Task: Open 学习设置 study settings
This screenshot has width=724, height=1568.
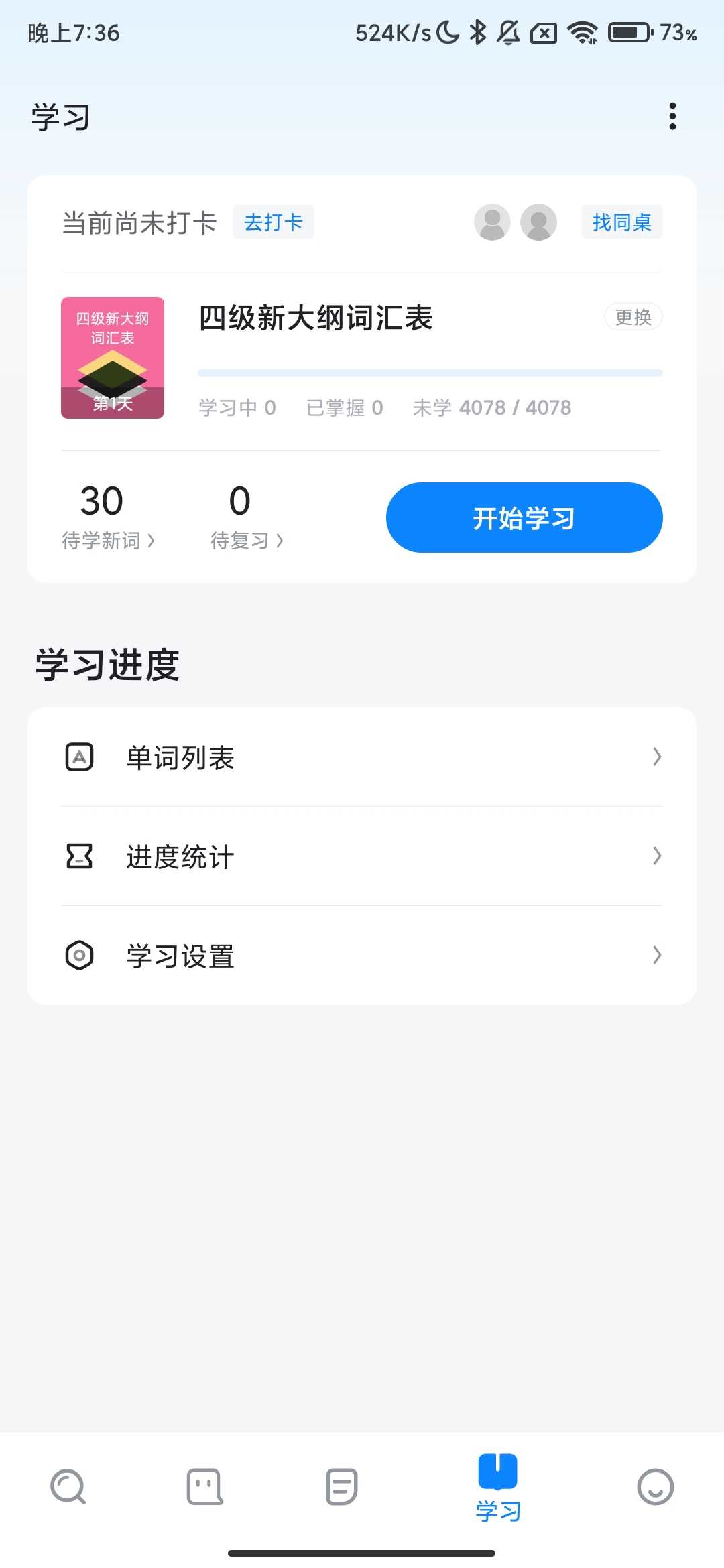Action: (x=362, y=956)
